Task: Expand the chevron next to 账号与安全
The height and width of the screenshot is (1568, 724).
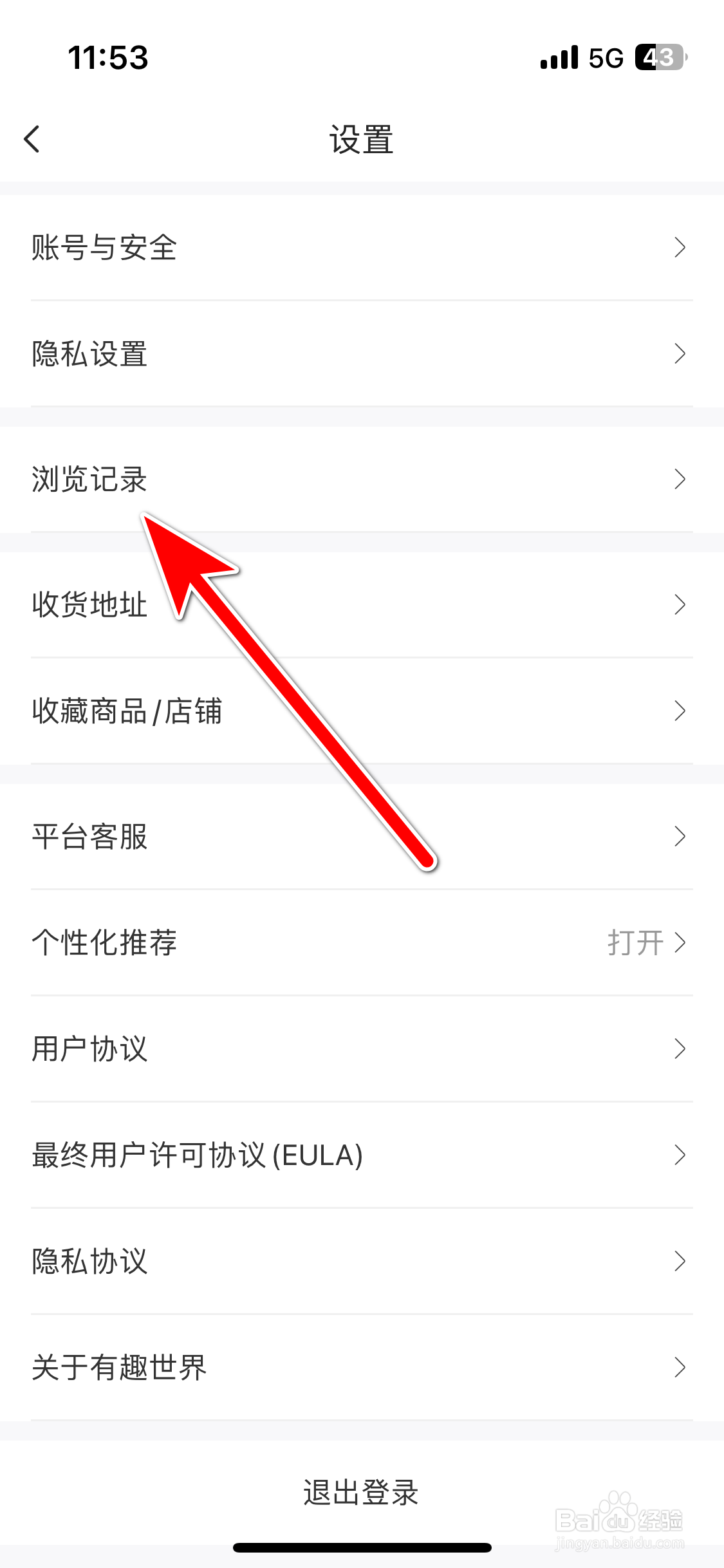Action: 681,248
